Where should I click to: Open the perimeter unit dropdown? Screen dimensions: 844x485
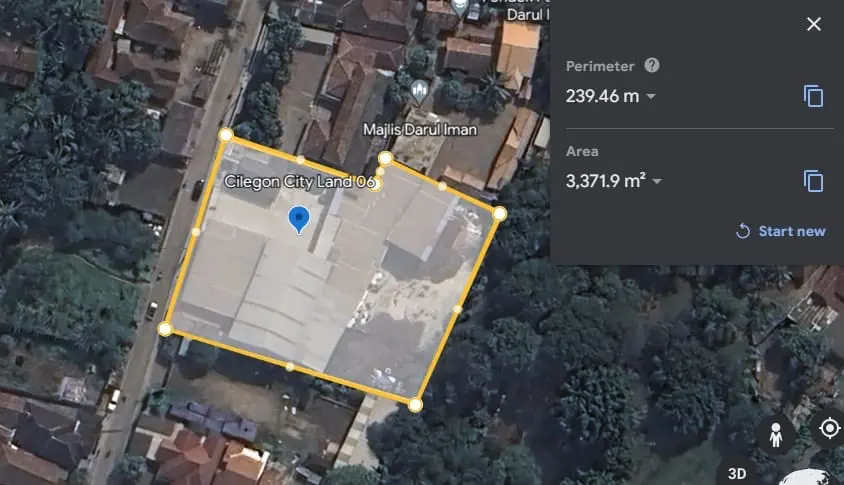[651, 97]
